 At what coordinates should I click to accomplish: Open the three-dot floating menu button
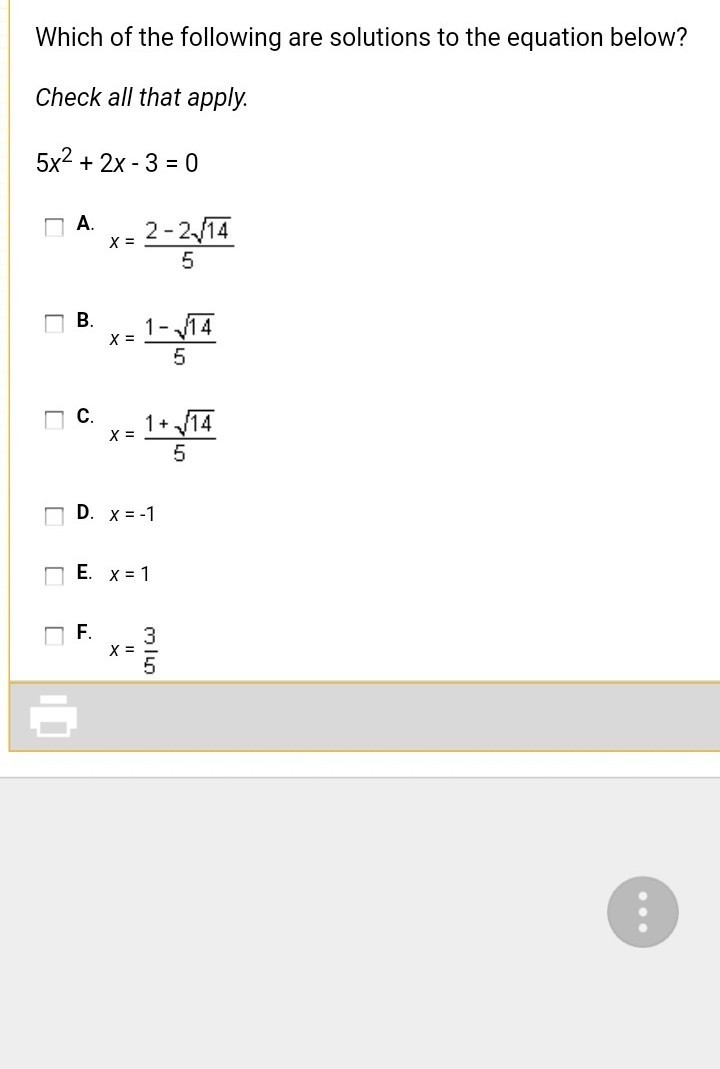point(642,912)
